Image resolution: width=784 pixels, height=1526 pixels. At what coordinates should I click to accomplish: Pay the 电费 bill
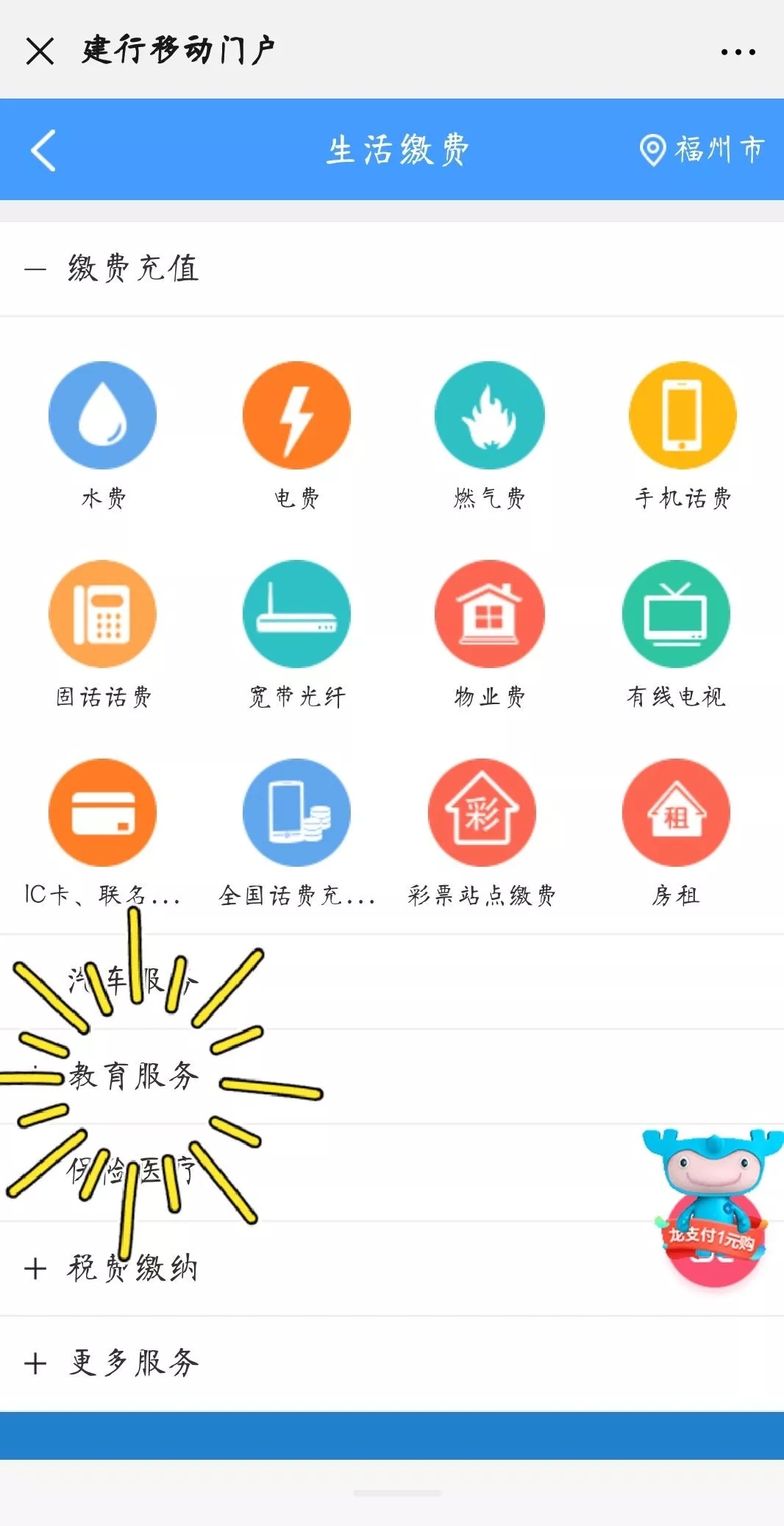pos(296,416)
